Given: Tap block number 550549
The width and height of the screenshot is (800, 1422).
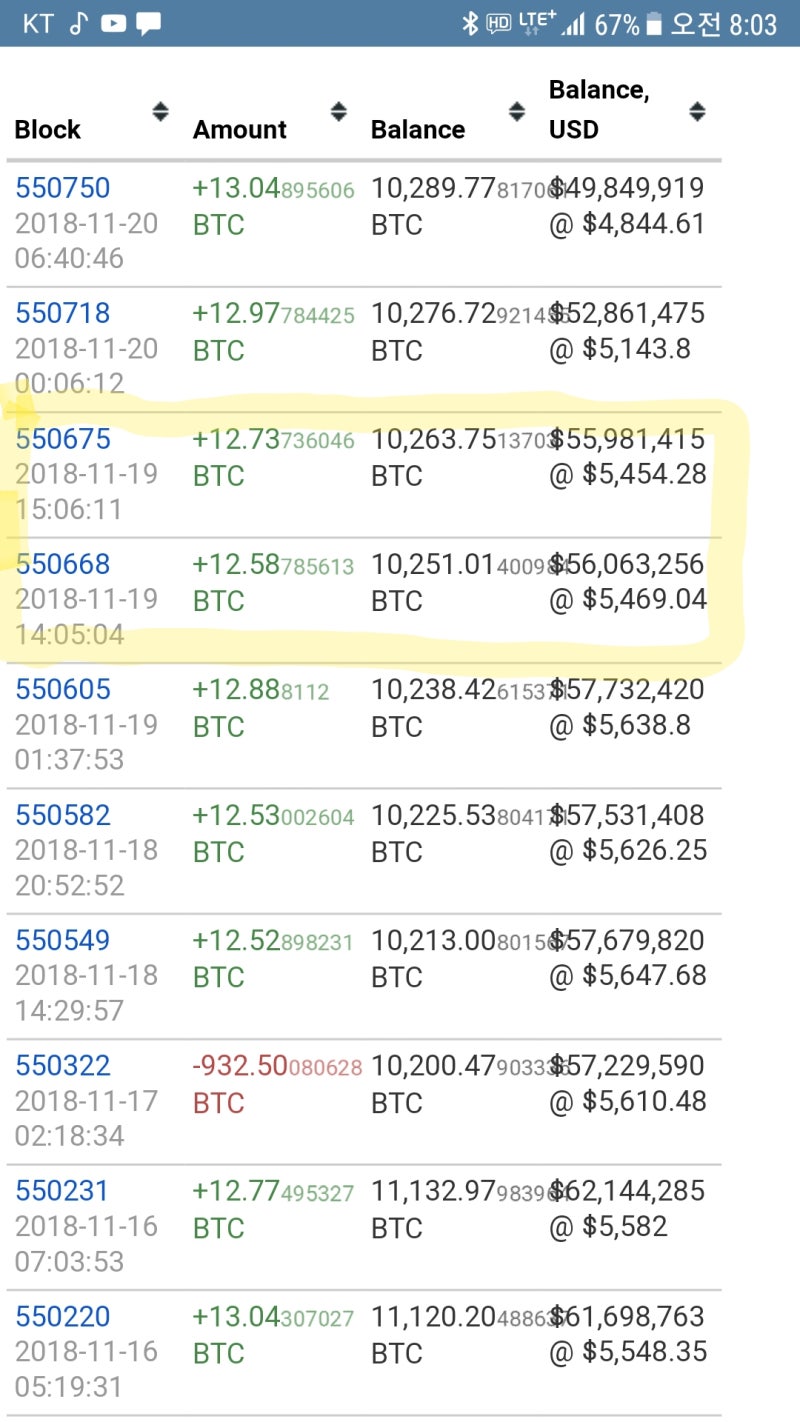Looking at the screenshot, I should click(x=62, y=940).
